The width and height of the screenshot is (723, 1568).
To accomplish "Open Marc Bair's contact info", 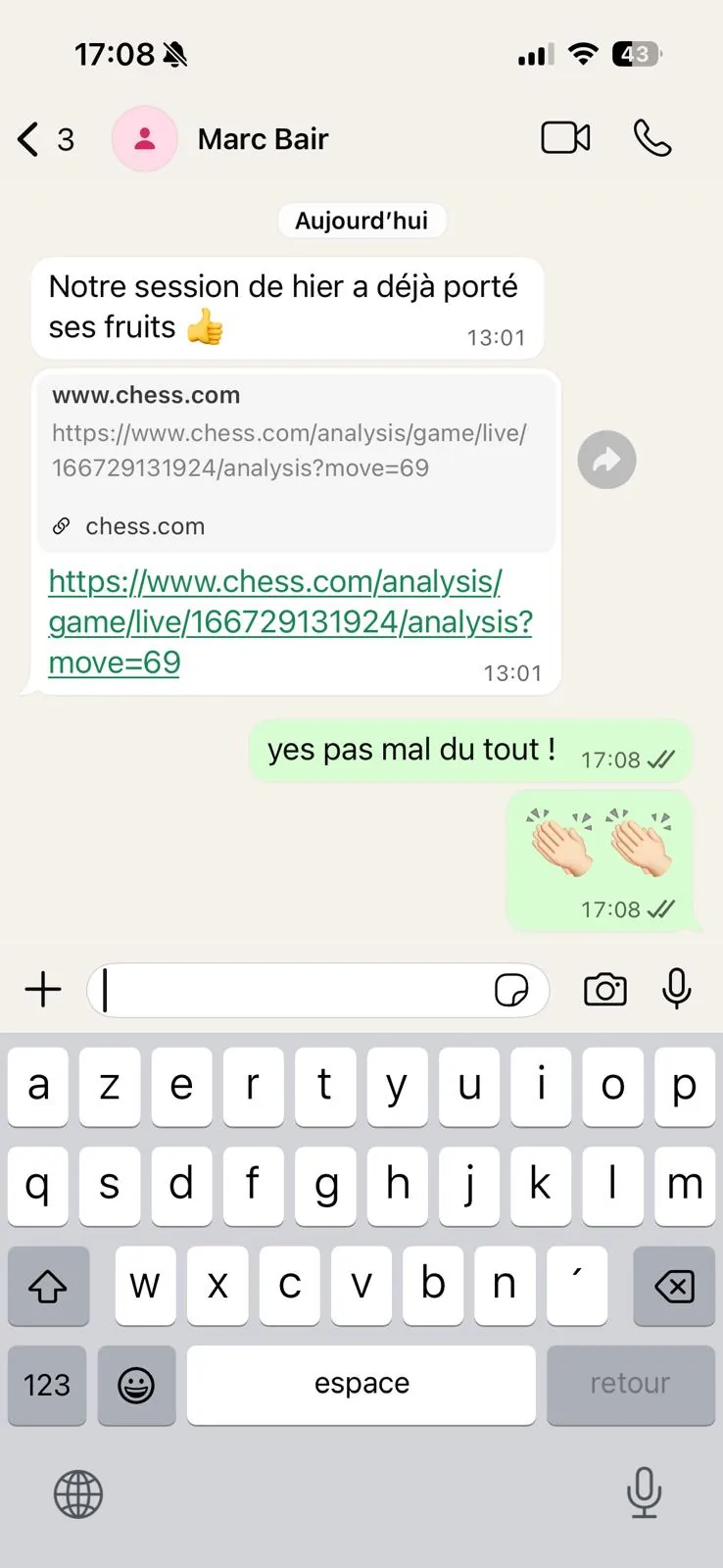I will pyautogui.click(x=263, y=139).
